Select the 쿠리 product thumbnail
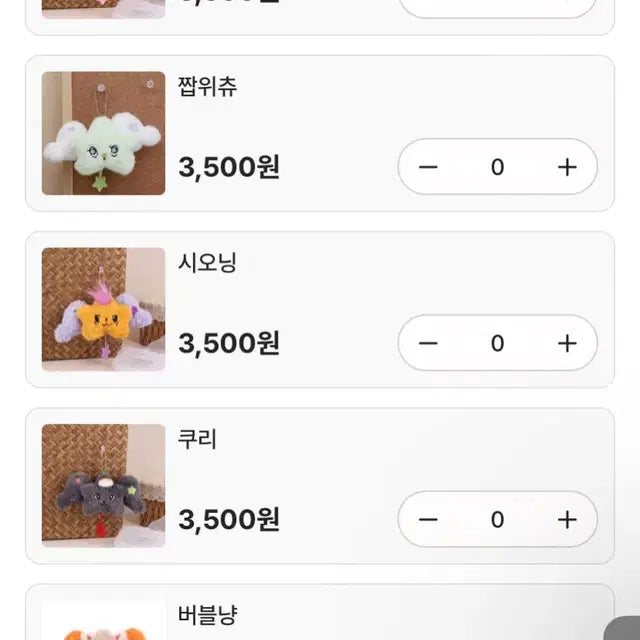 (x=103, y=485)
